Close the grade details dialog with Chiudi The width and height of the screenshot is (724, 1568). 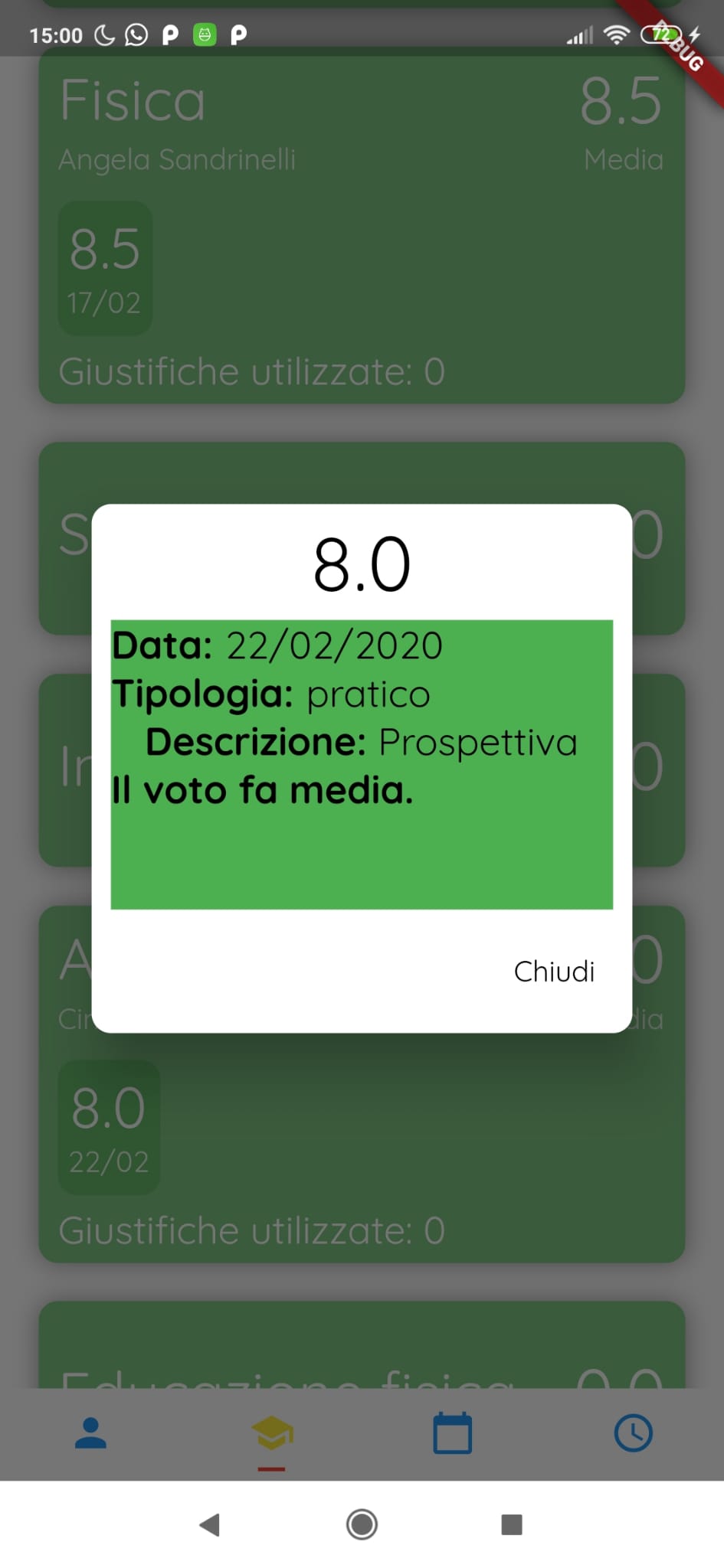click(x=554, y=971)
